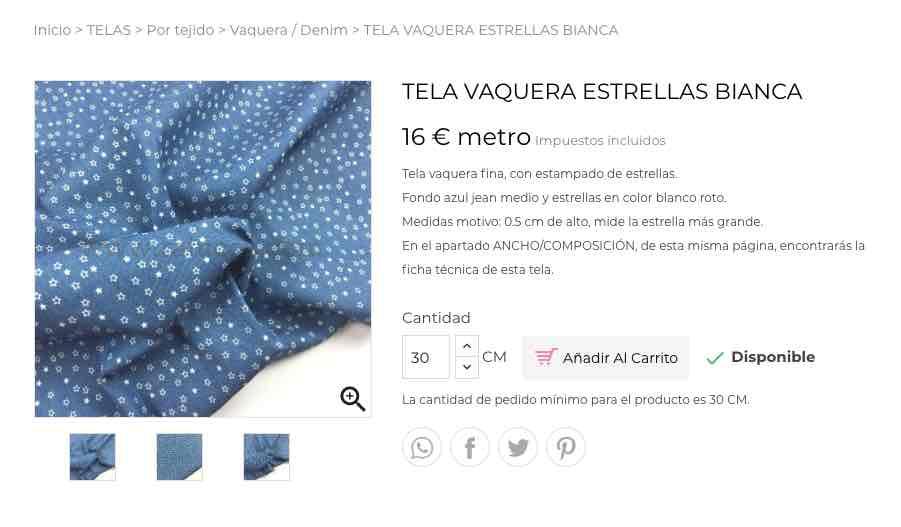Share product via WhatsApp
This screenshot has width=901, height=527.
click(422, 447)
